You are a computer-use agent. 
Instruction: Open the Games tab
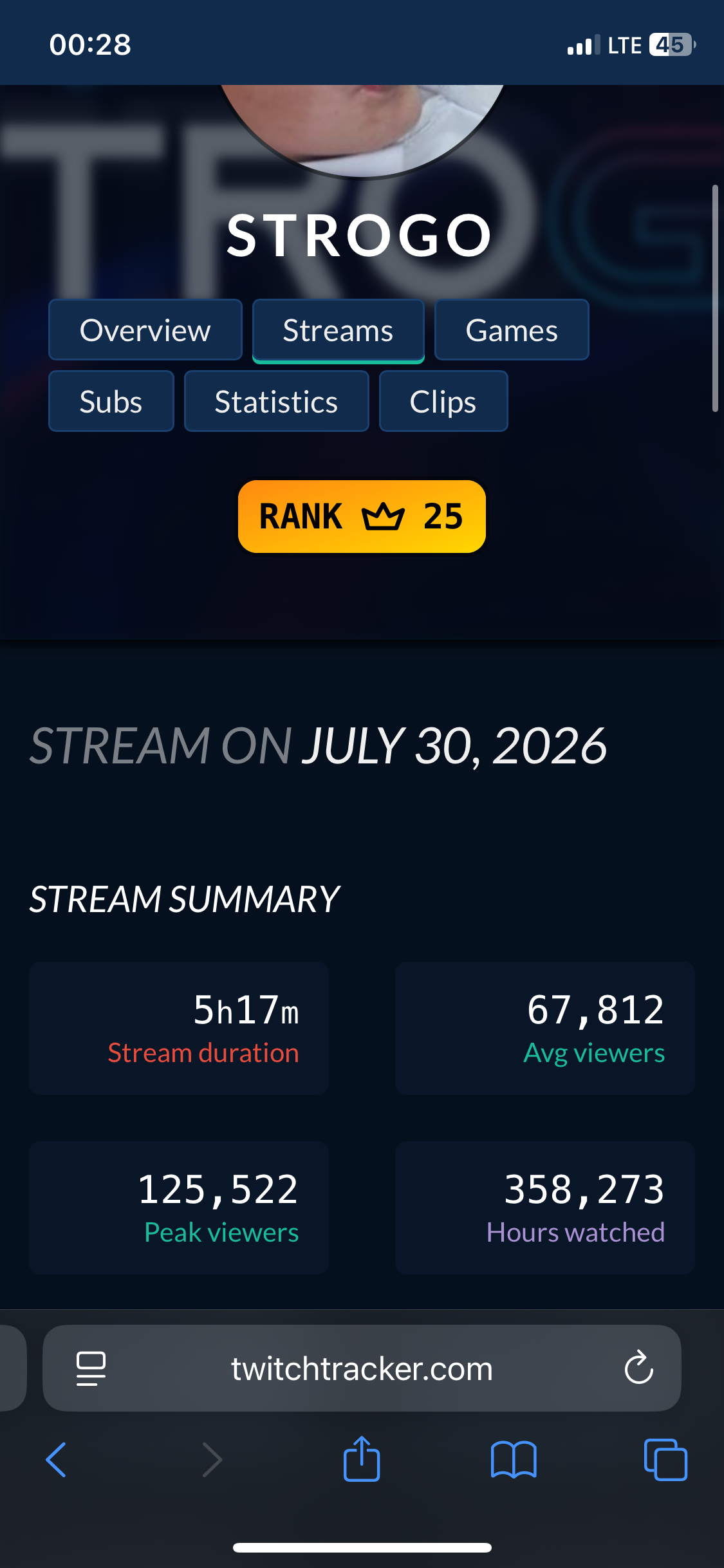tap(512, 330)
